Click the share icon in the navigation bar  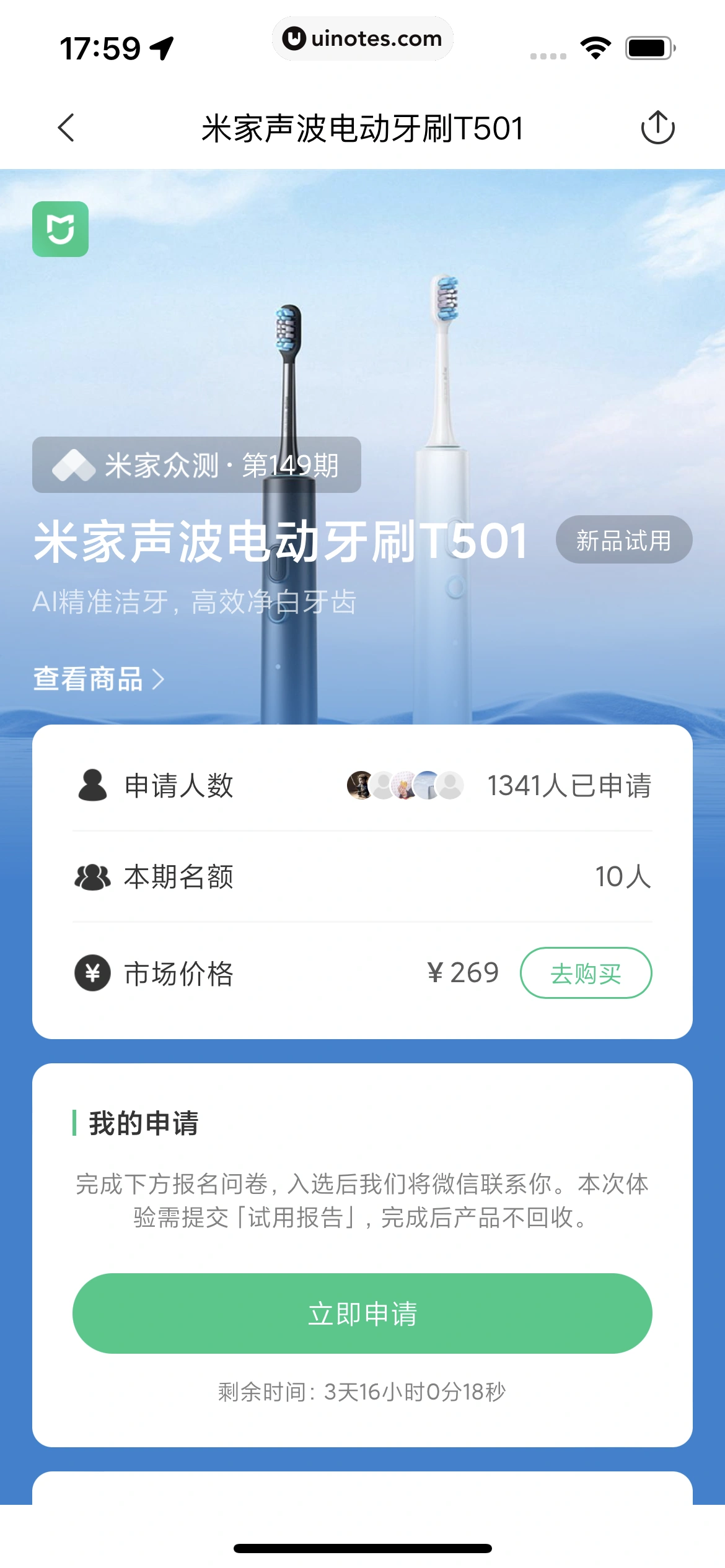(659, 128)
